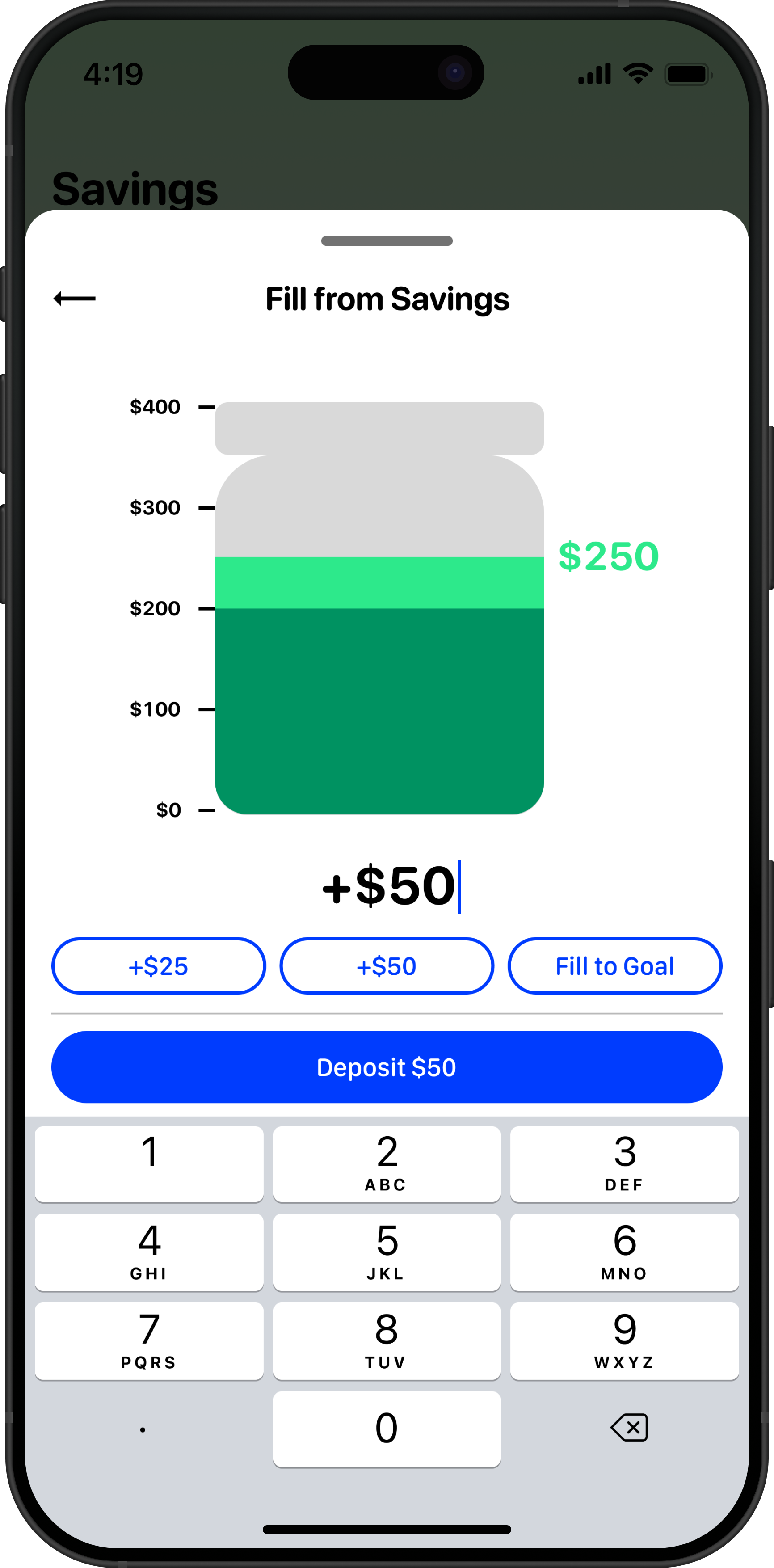Tap the sheet's drag handle
This screenshot has width=774, height=1568.
click(x=387, y=241)
